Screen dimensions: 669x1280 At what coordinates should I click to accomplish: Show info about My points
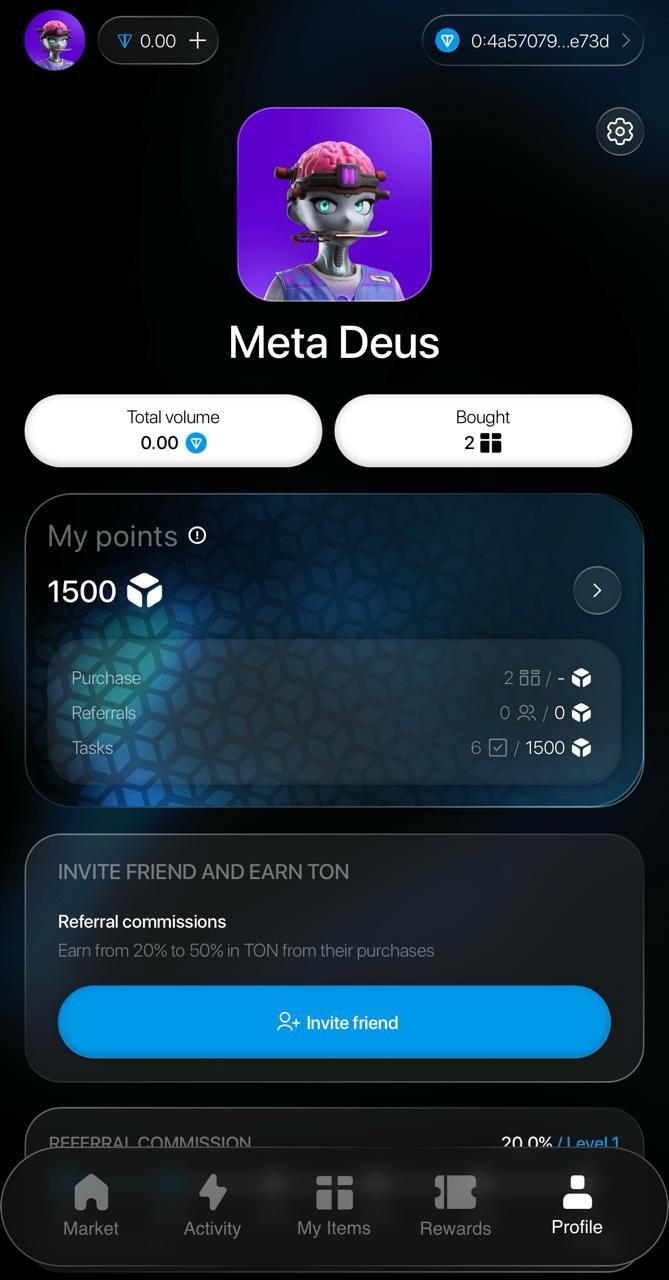[x=197, y=536]
